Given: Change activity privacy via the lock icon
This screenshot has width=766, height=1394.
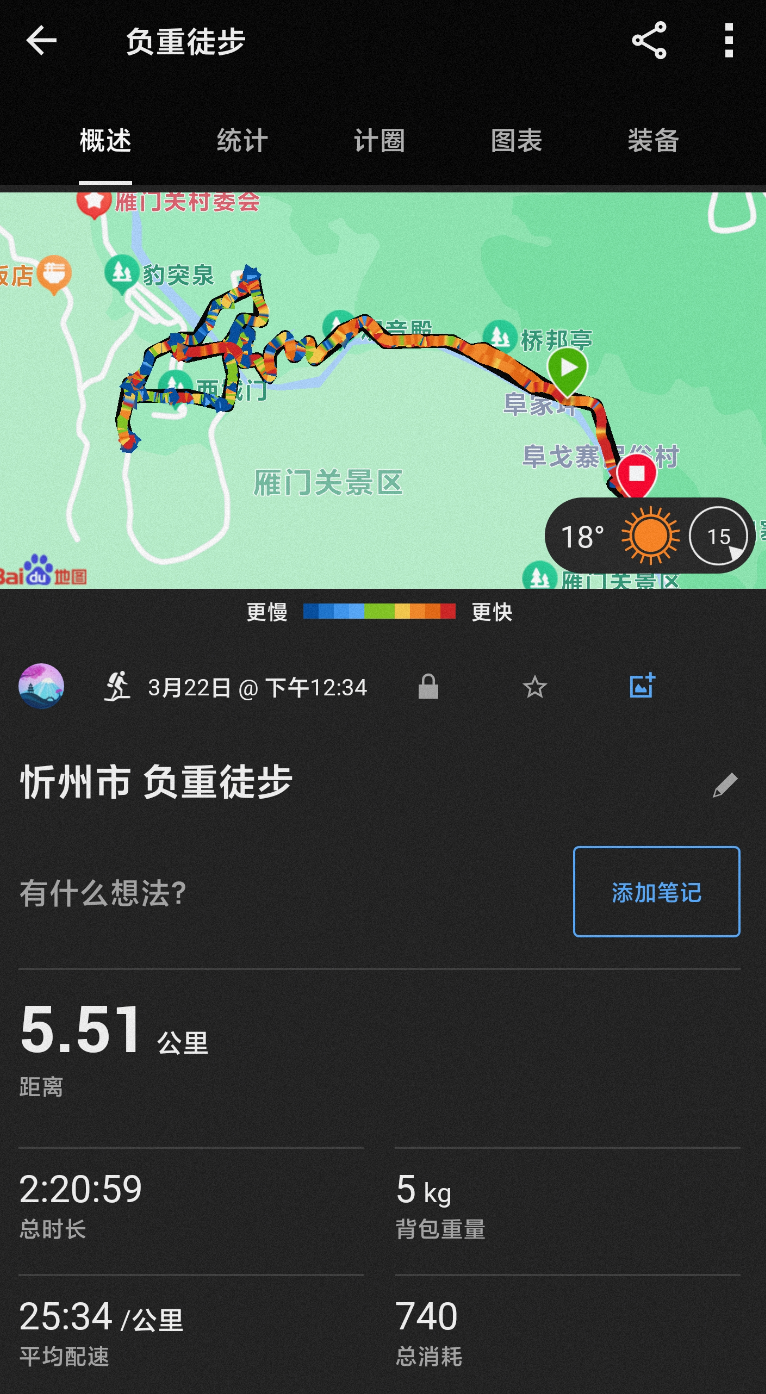Looking at the screenshot, I should [x=428, y=687].
